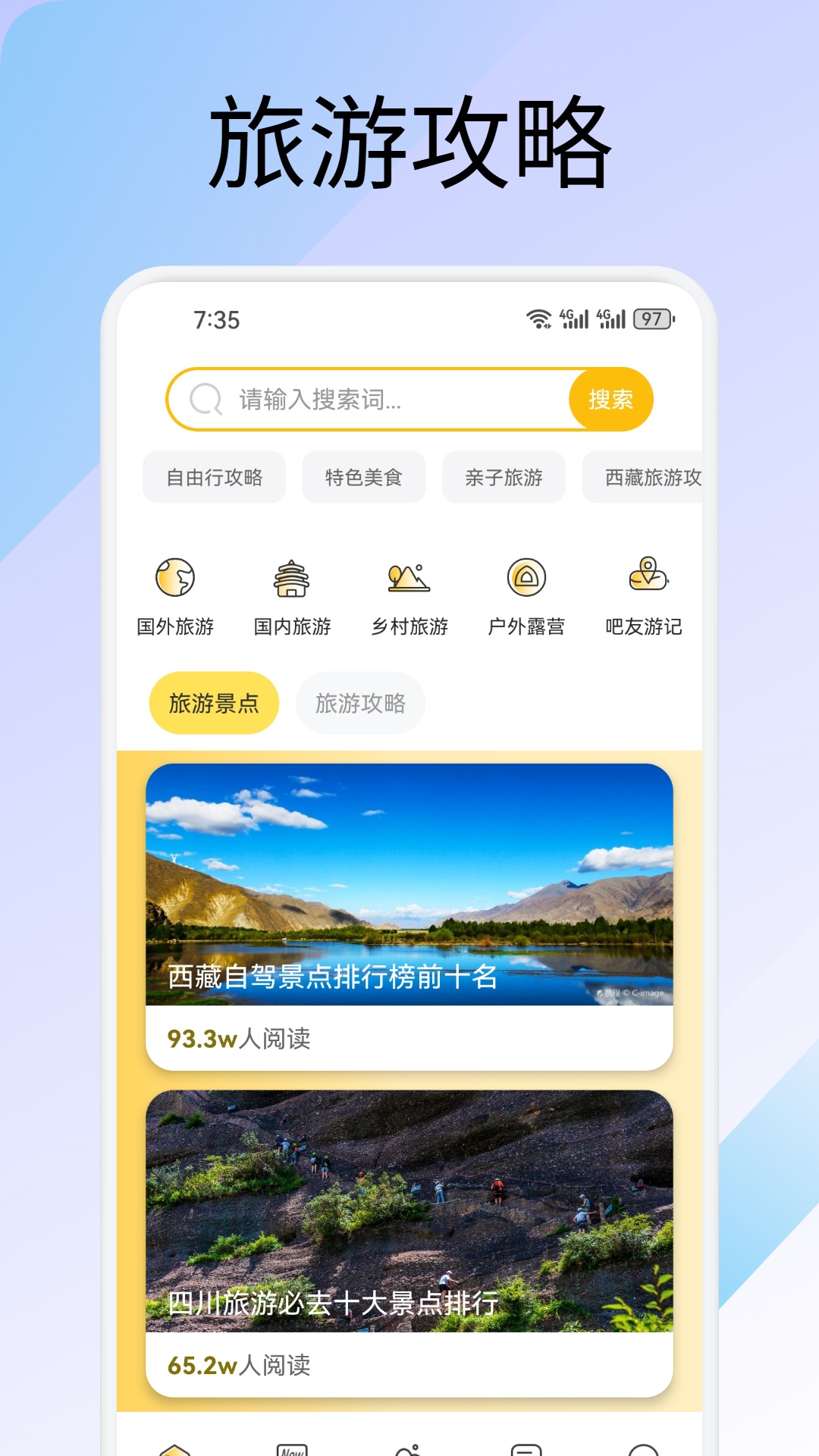Open the 亲子旅游 suggestion chip

click(504, 477)
